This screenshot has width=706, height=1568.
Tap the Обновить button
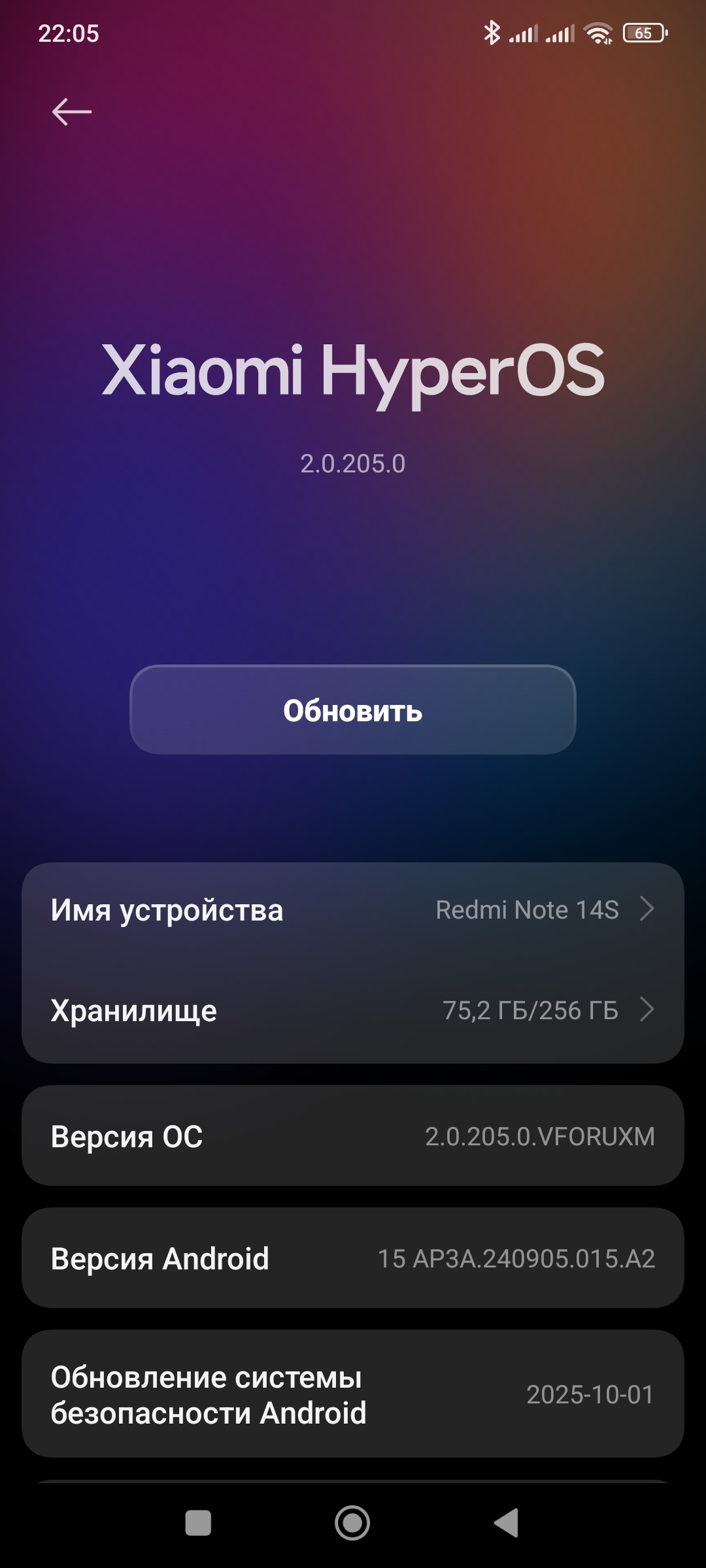pyautogui.click(x=353, y=710)
